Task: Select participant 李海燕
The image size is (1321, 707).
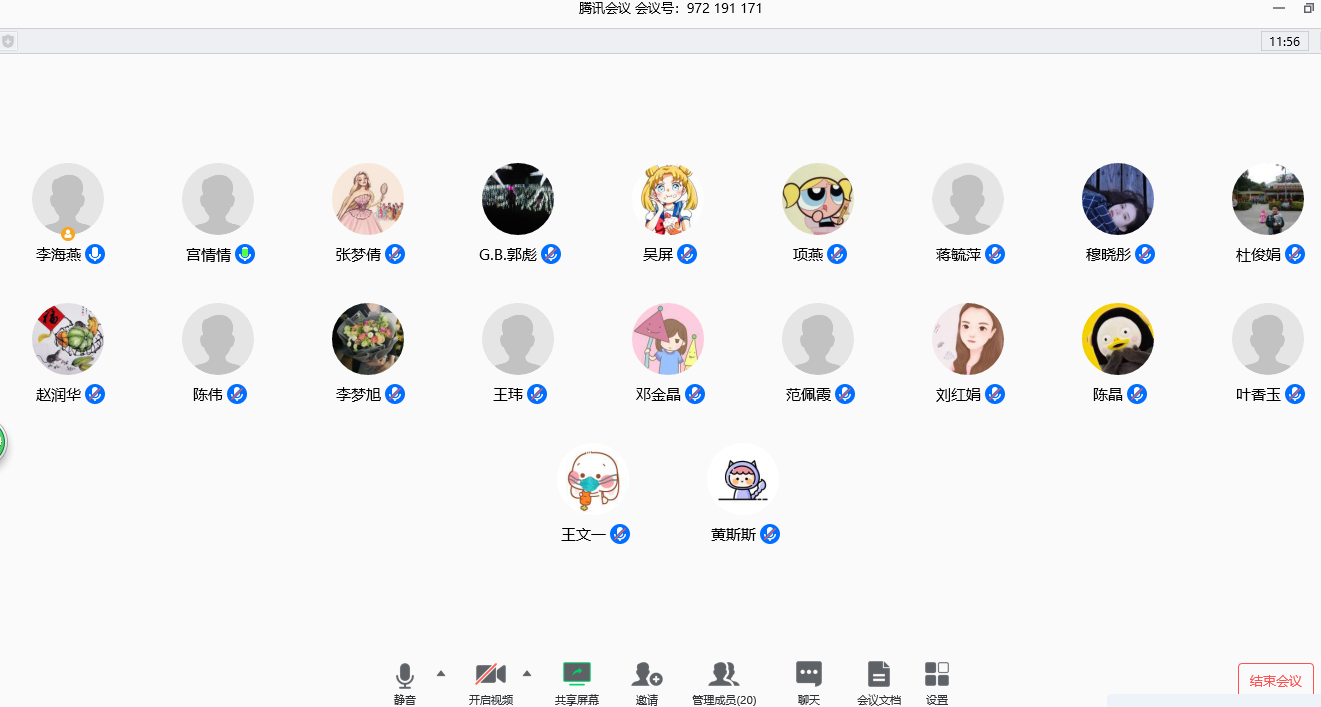Action: point(68,199)
